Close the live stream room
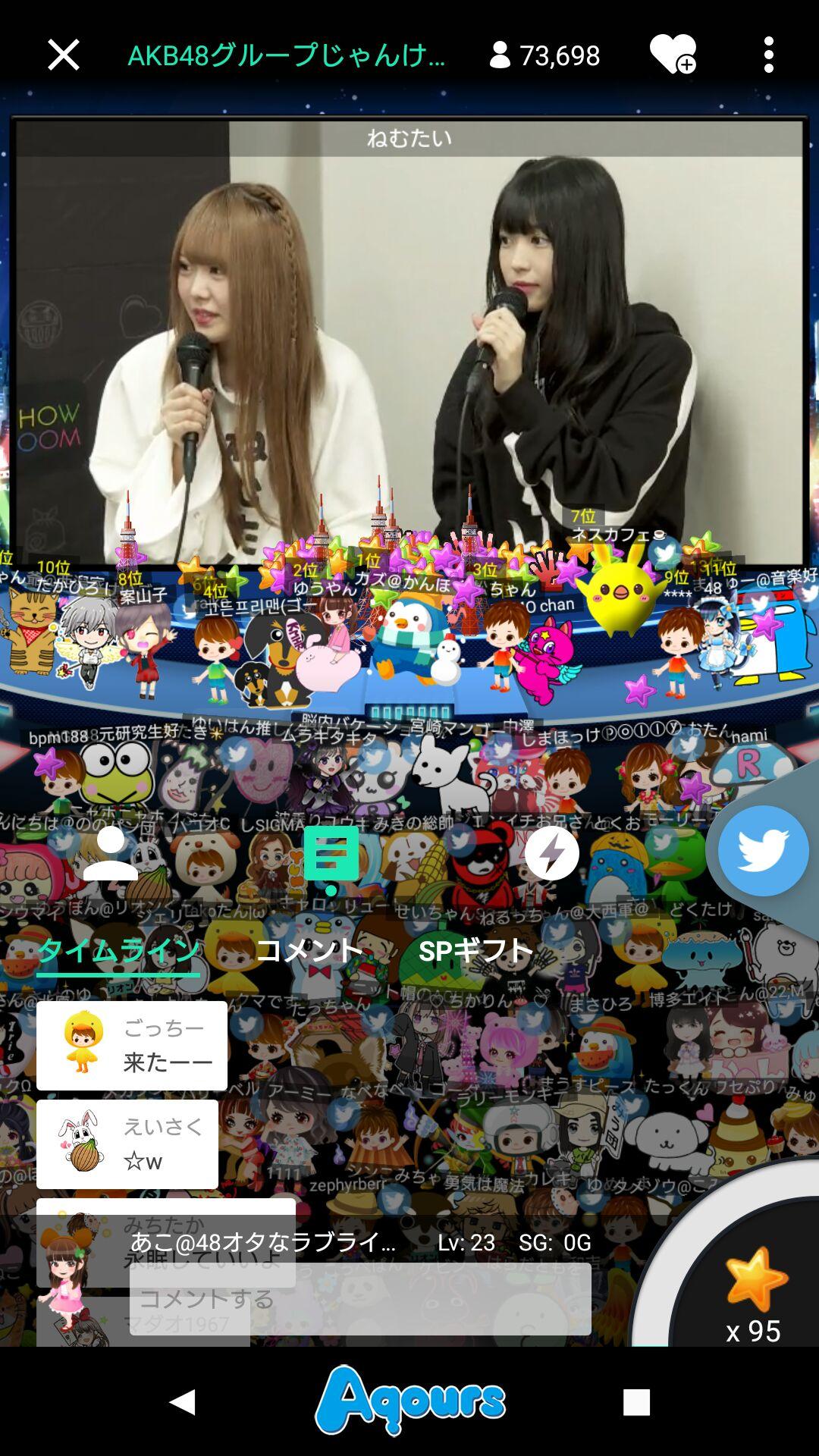 [x=63, y=55]
